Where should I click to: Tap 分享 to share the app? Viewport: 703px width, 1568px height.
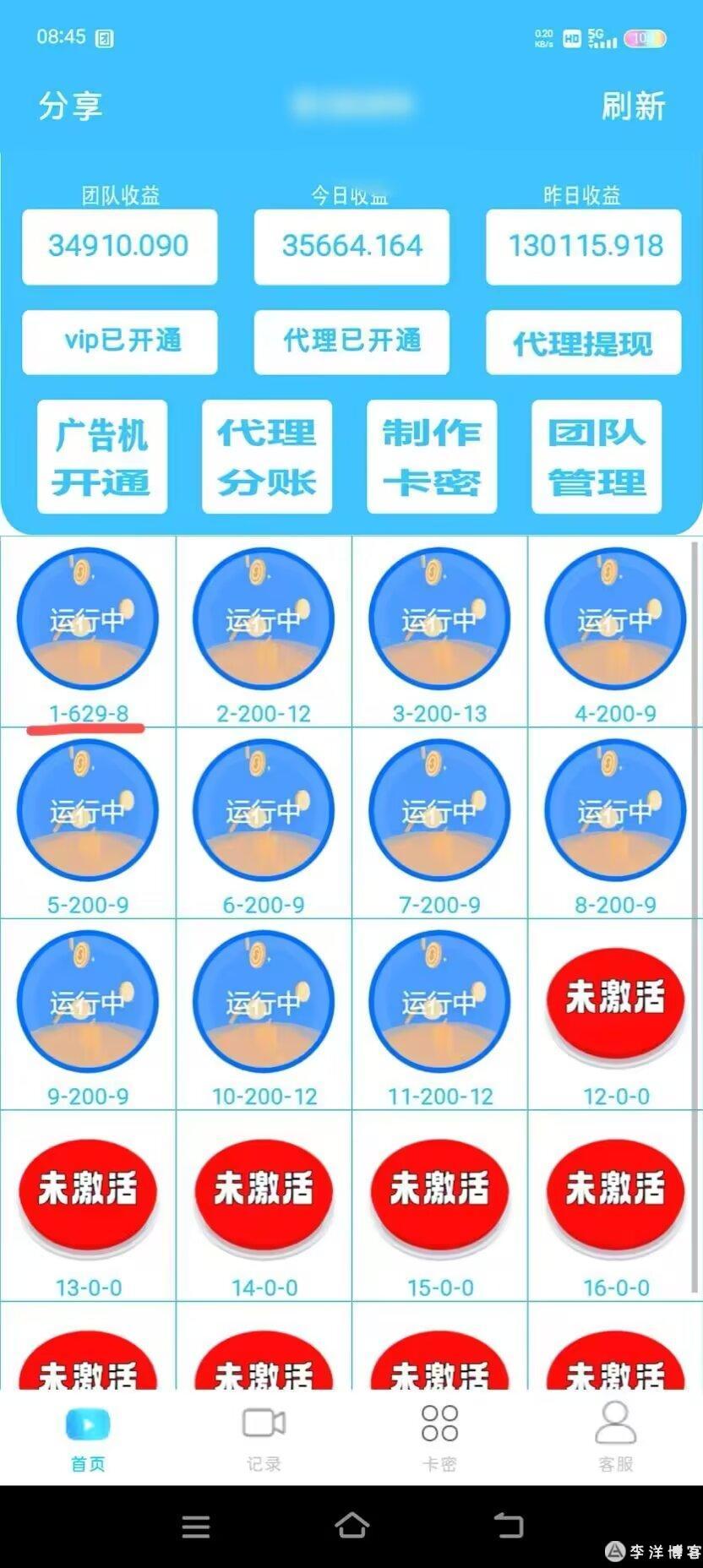(70, 106)
